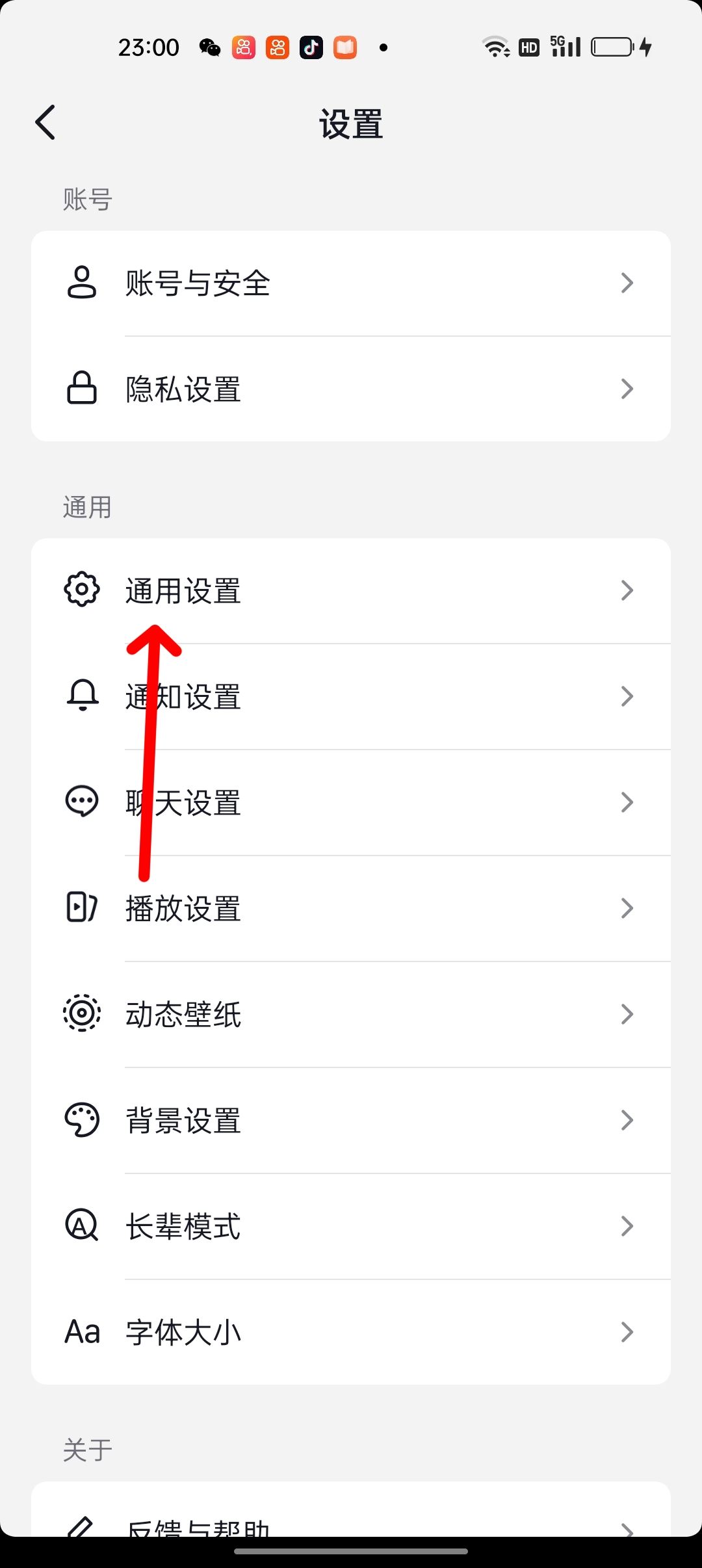Viewport: 702px width, 1568px height.
Task: Open 播放设置
Action: point(351,908)
